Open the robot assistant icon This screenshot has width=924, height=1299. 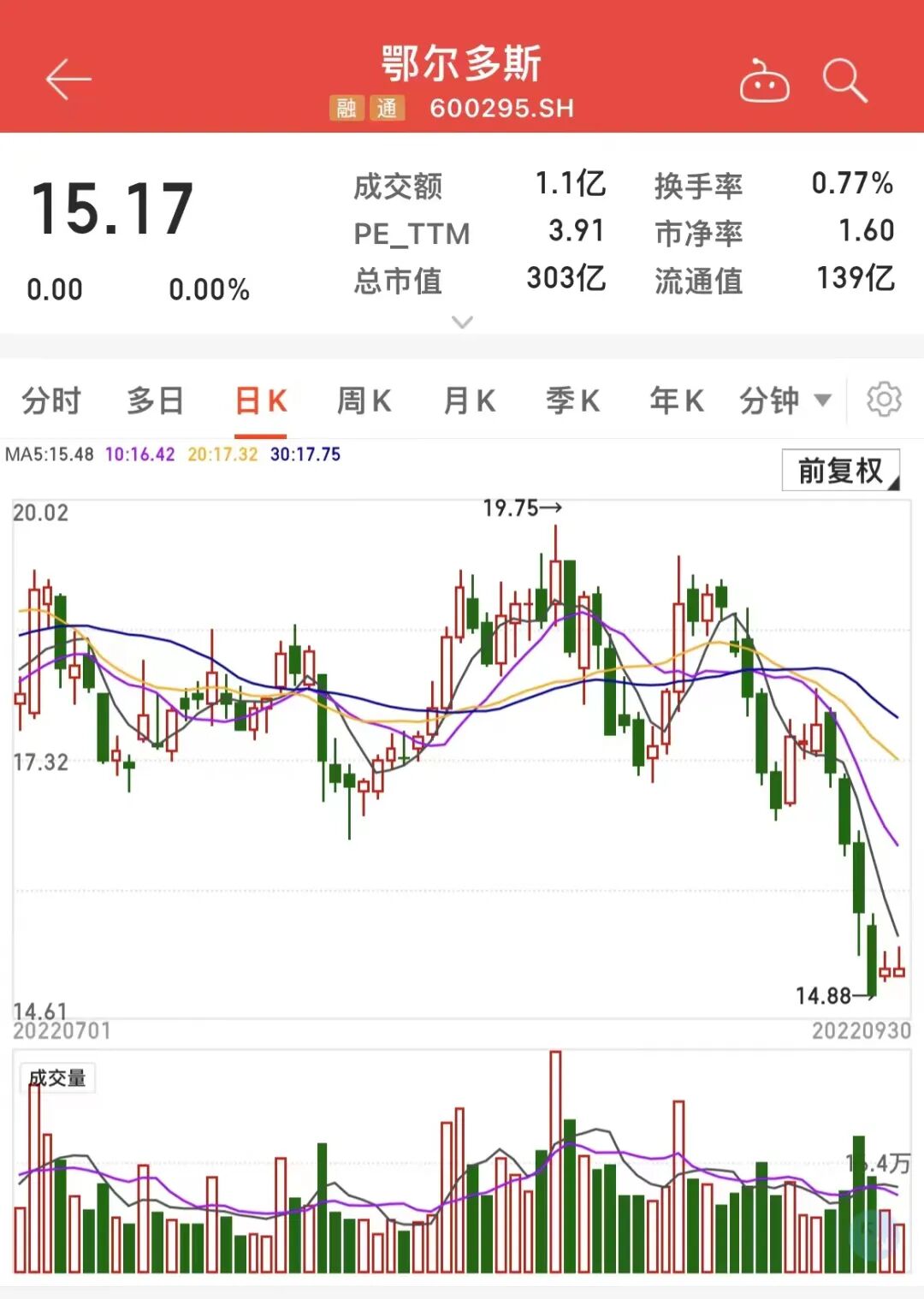(x=764, y=82)
